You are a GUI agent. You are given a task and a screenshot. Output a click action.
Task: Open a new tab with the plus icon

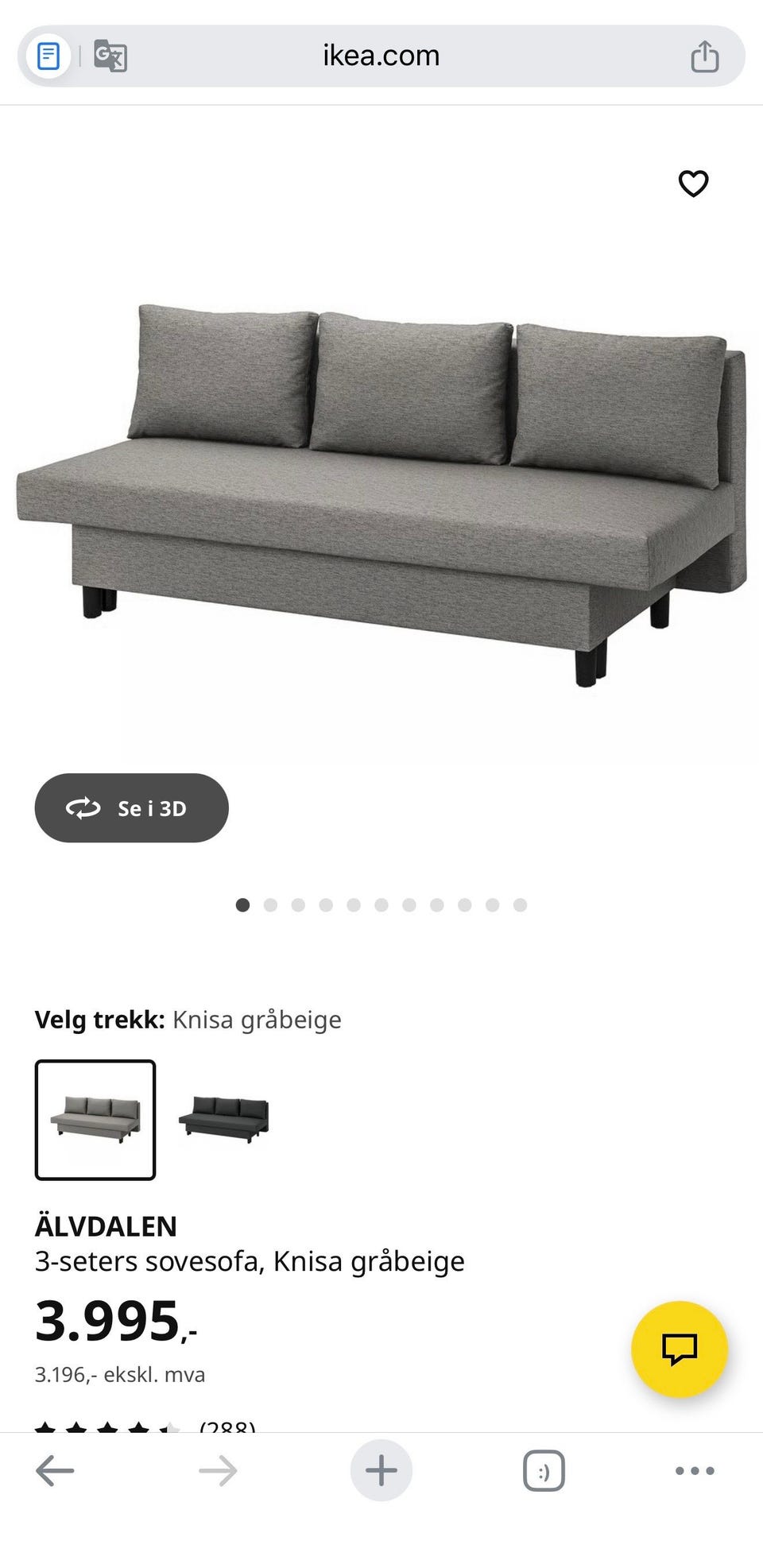pos(381,1470)
